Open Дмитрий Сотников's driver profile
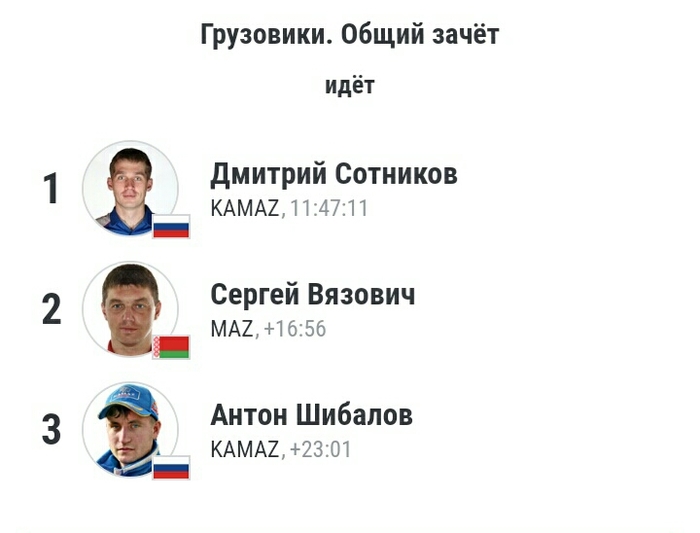The width and height of the screenshot is (700, 533). coord(333,175)
